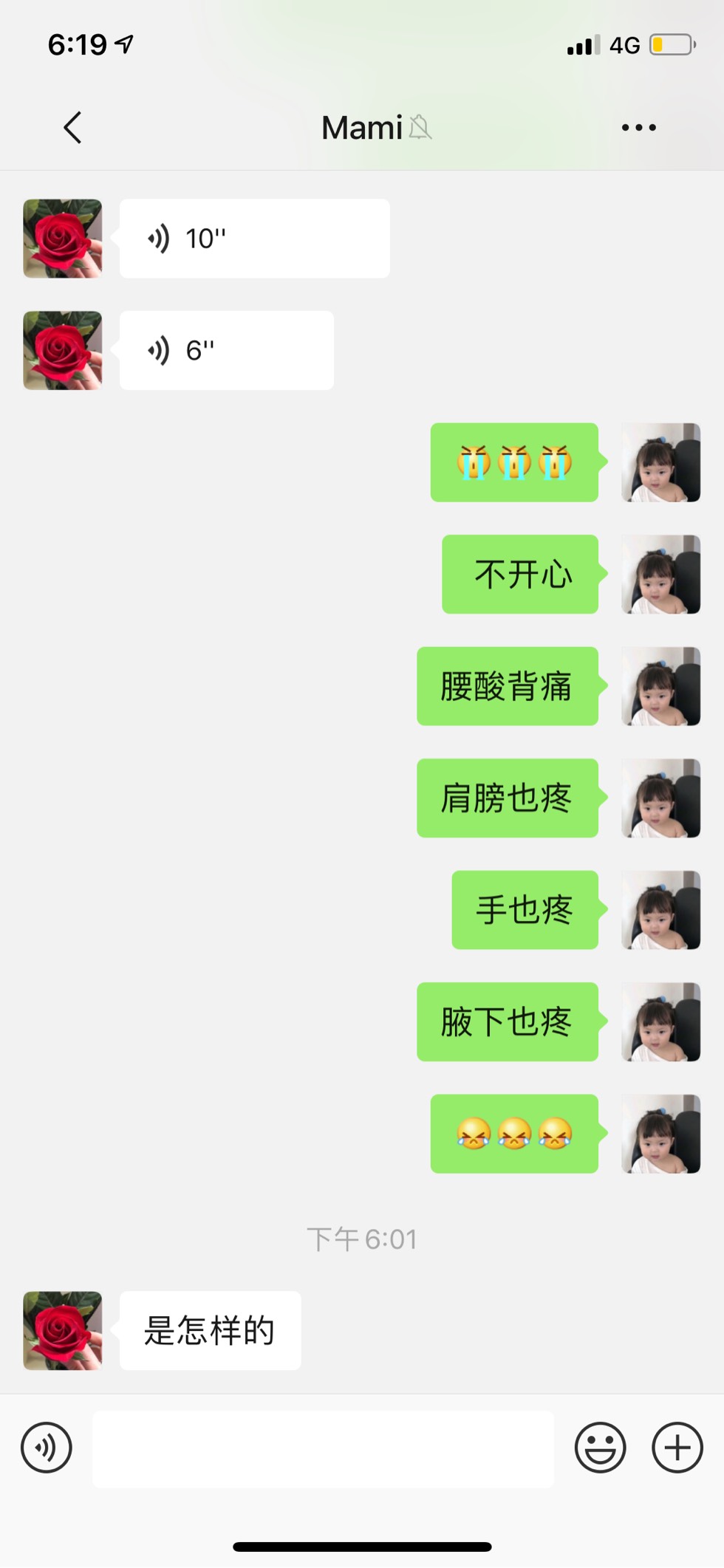The width and height of the screenshot is (724, 1568).
Task: Switch to voice input mode
Action: [x=47, y=1448]
